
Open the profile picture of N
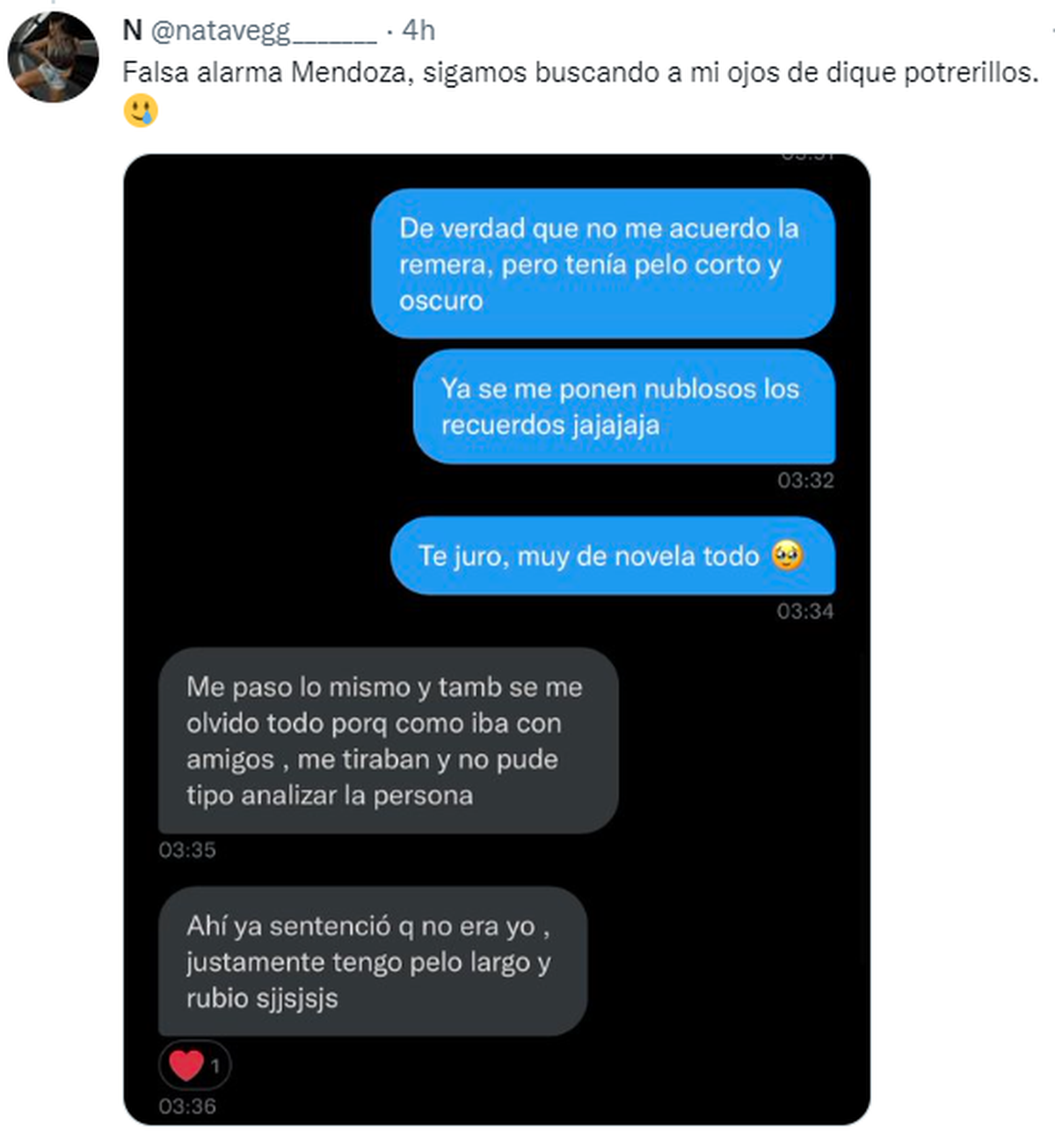tap(53, 58)
